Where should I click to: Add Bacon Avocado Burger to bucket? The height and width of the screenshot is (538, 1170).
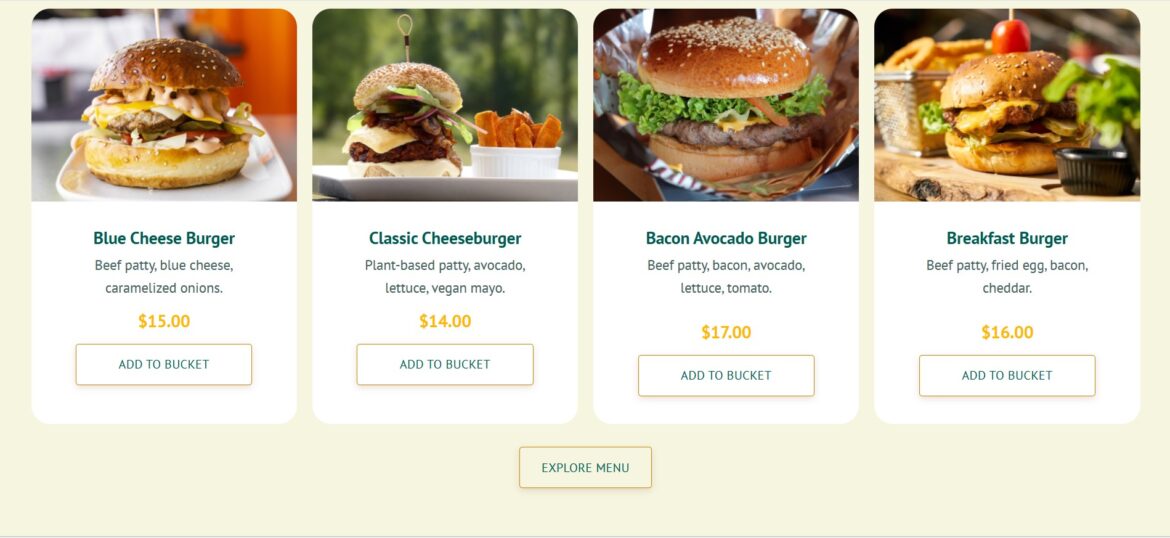coord(726,376)
